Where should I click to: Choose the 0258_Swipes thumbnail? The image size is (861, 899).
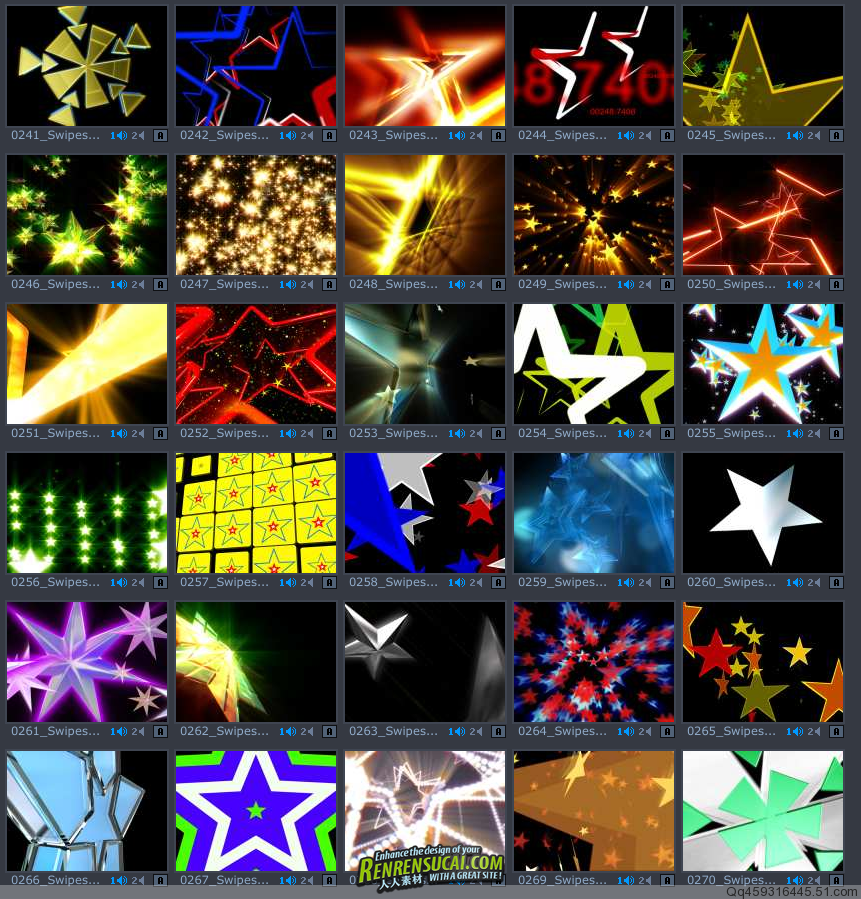click(425, 513)
